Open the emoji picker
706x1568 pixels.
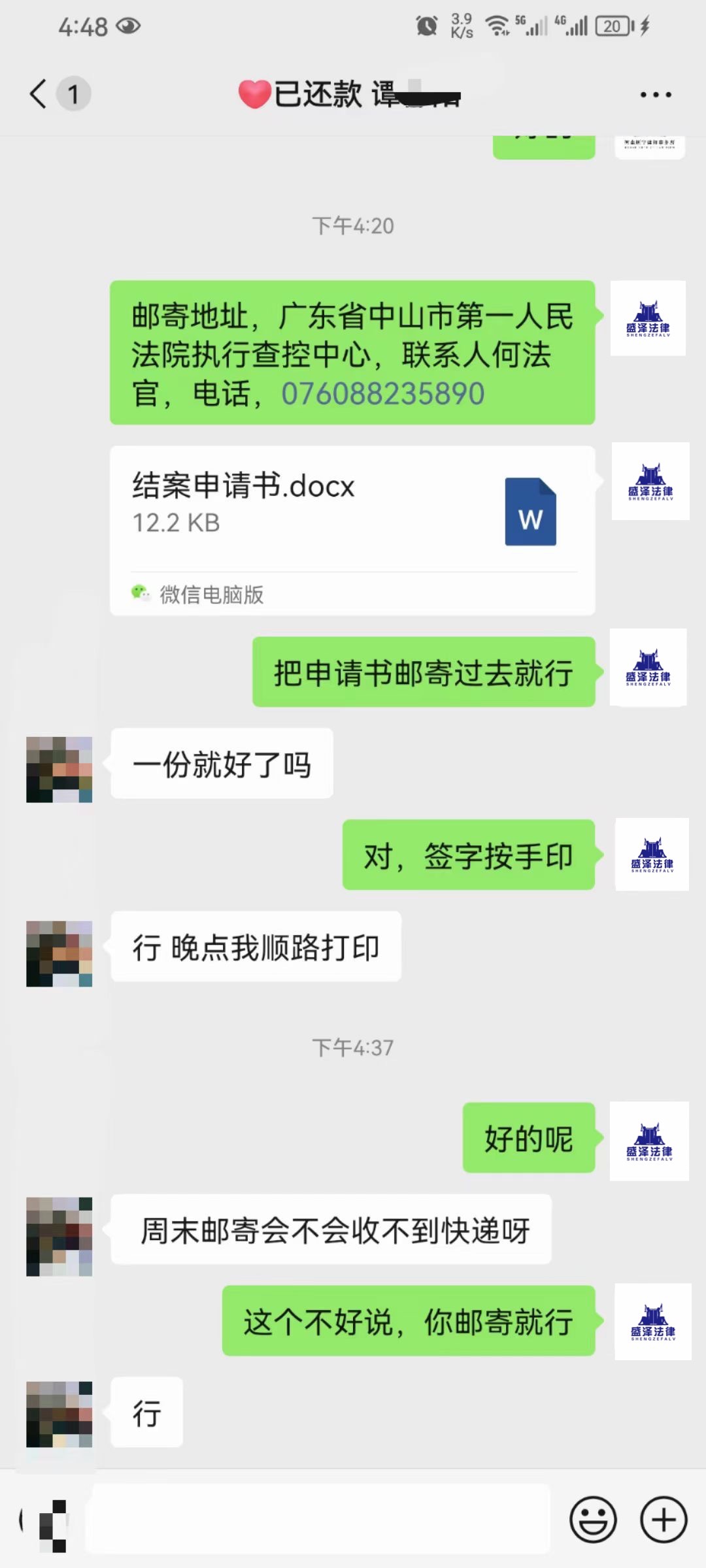coord(594,1520)
